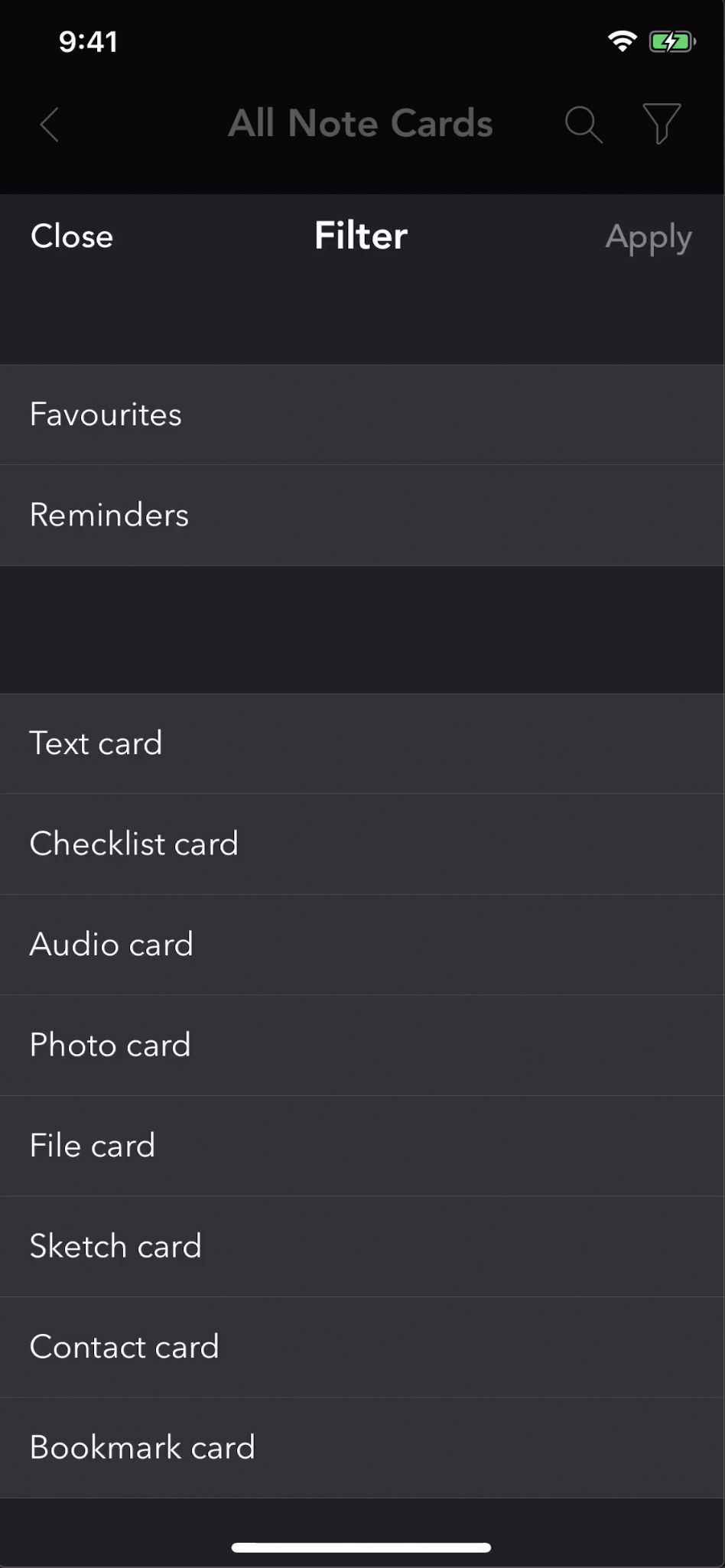Select the Bookmark card filter
This screenshot has height=1568, width=725.
142,1447
